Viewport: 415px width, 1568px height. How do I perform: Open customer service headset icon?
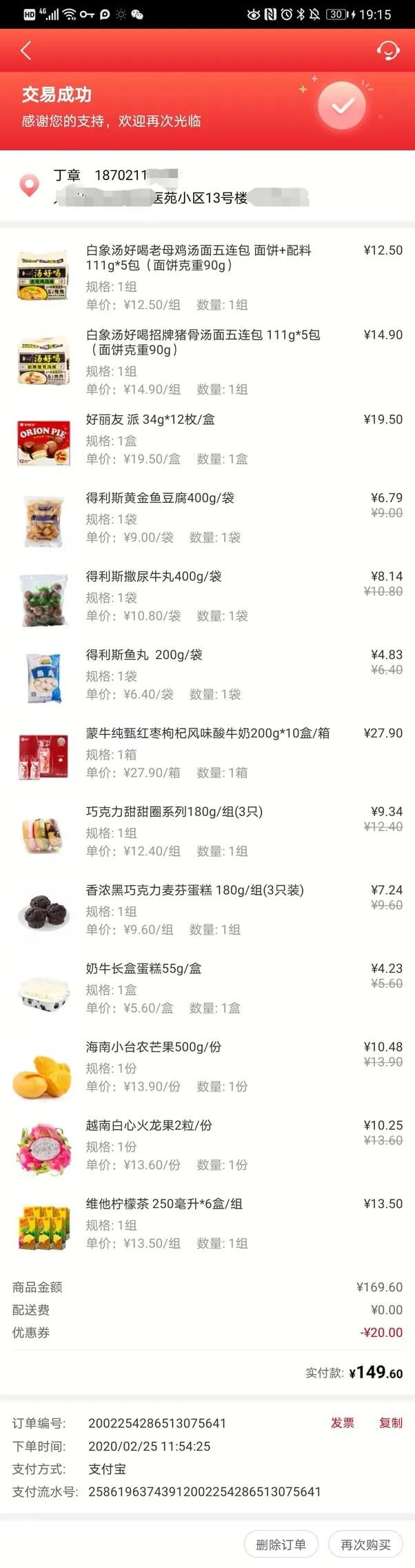tap(388, 50)
